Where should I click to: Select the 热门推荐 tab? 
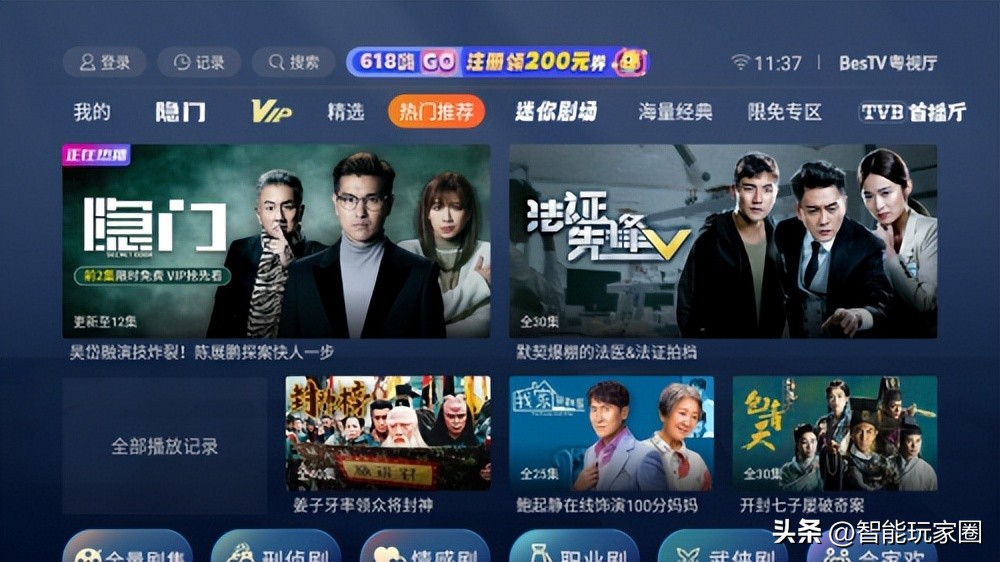[436, 112]
